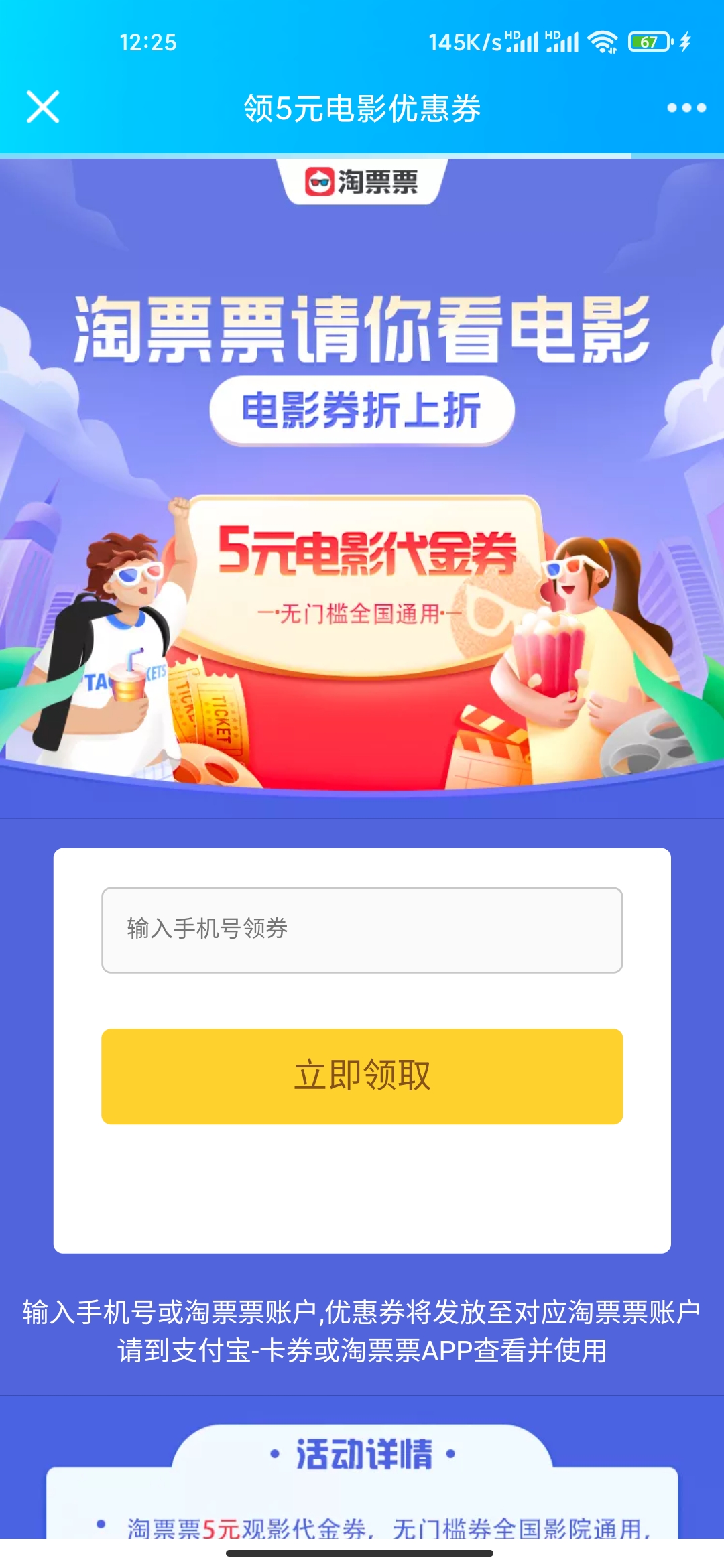Tap the 输入手机号领券 phone number field
724x1568 pixels.
[x=362, y=930]
